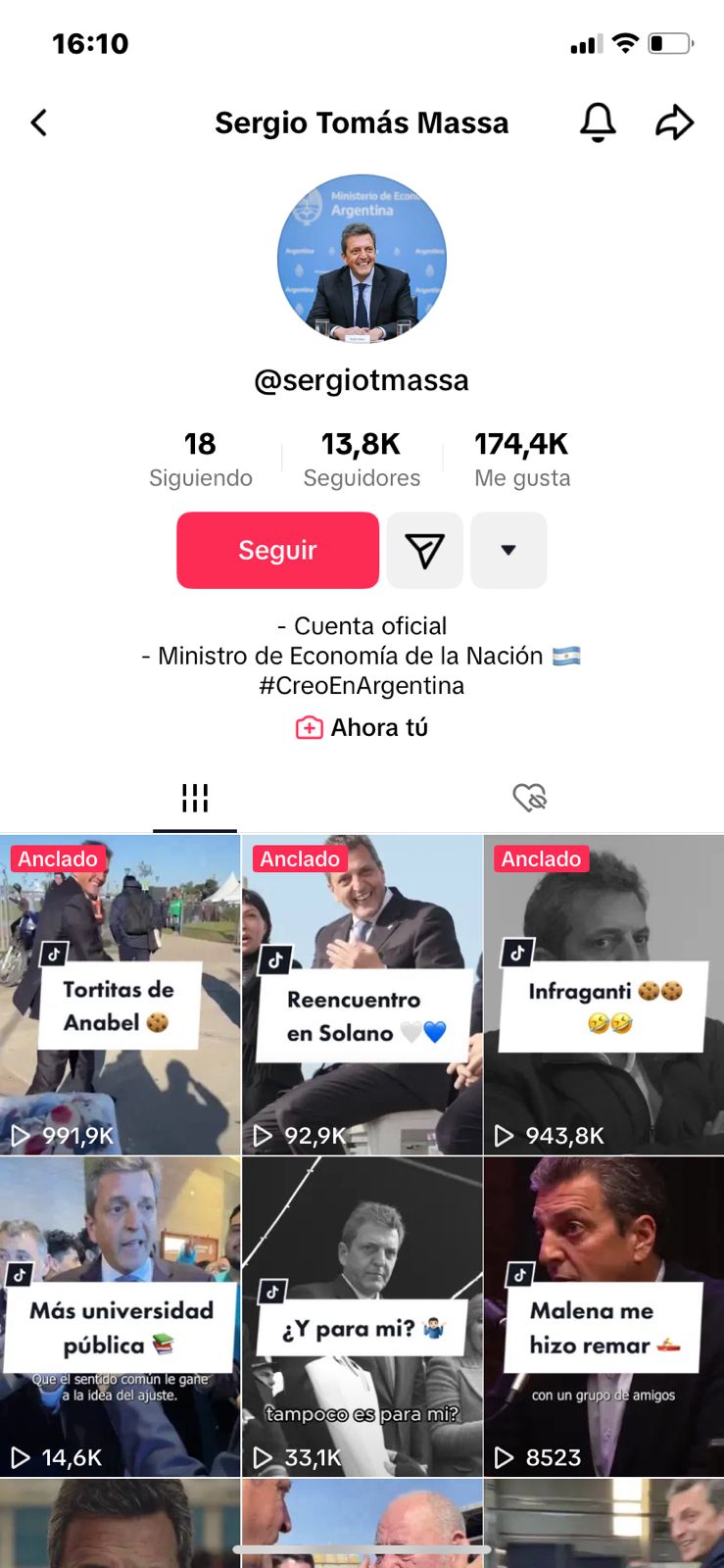Play the ¿Y para mi? video
The image size is (724, 1568).
(x=362, y=1316)
